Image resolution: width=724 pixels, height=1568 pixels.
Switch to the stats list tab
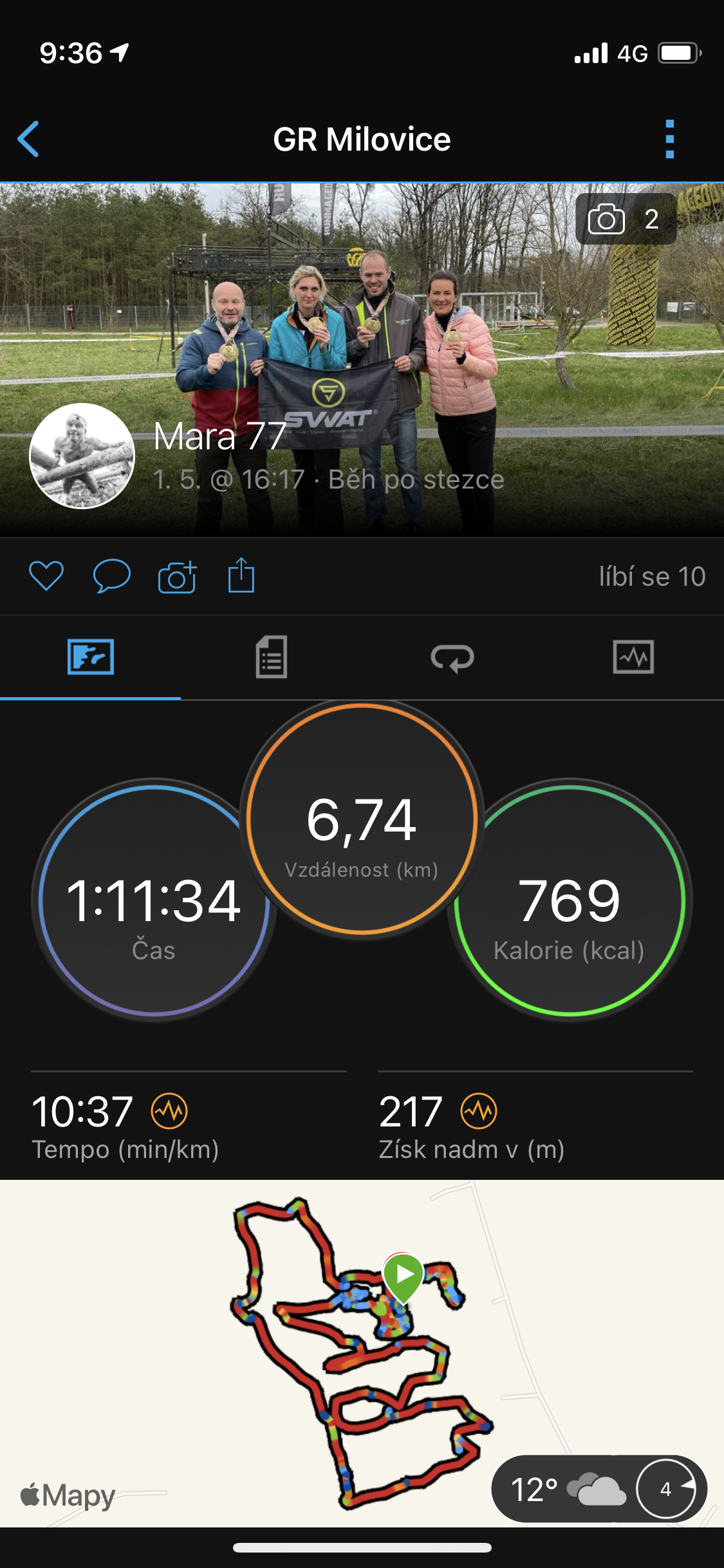pos(272,657)
